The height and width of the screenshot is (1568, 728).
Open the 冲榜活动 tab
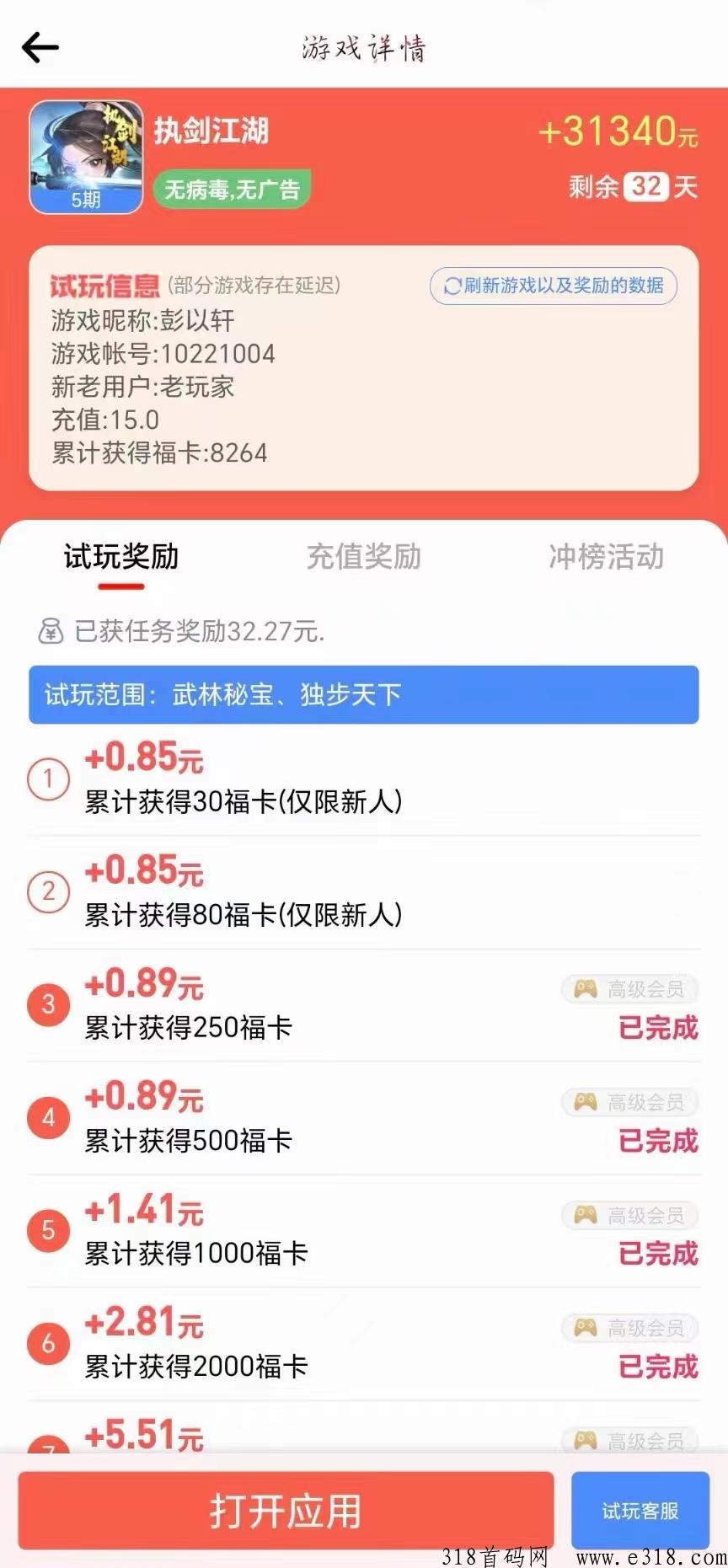[x=606, y=557]
